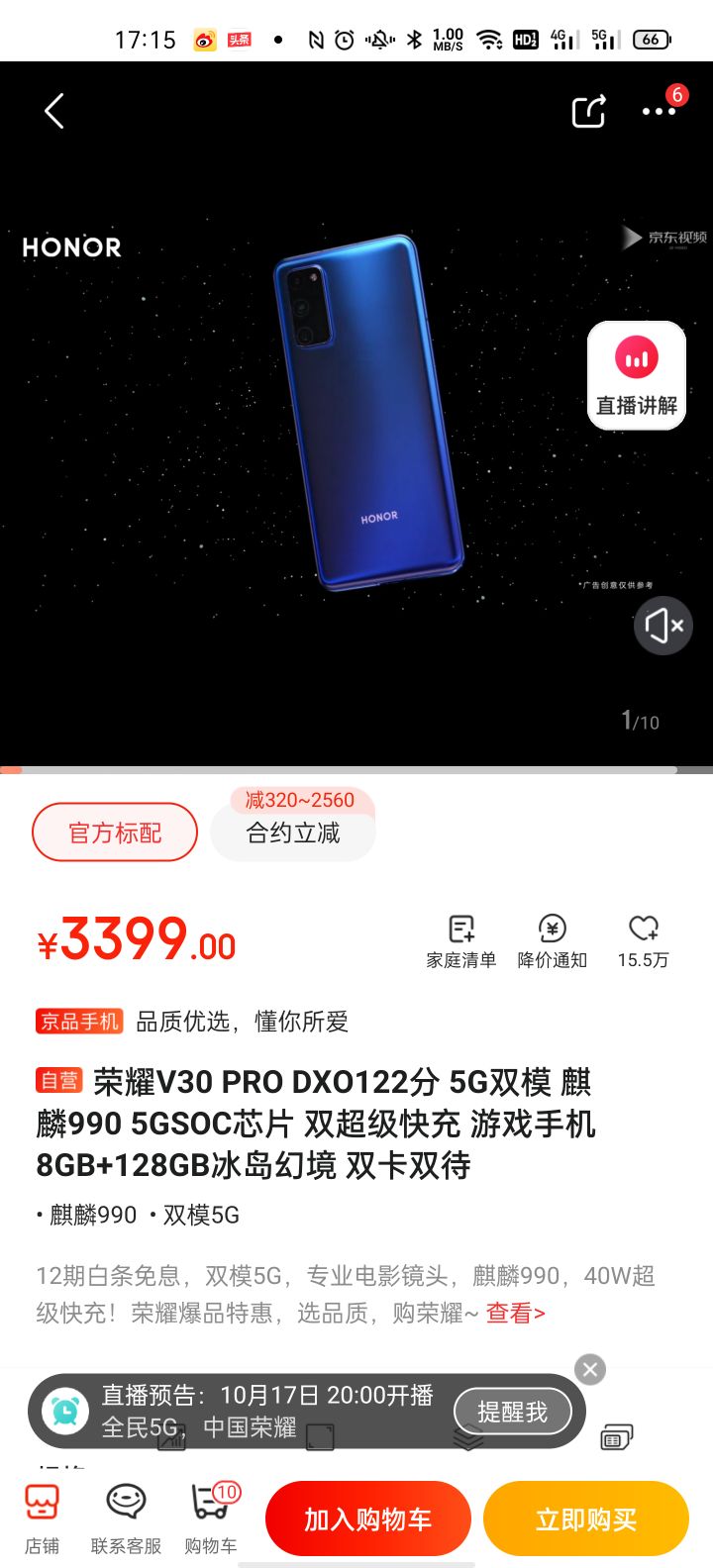Screen dimensions: 713x1568
Task: Select the 官方标配 configuration option
Action: 114,832
